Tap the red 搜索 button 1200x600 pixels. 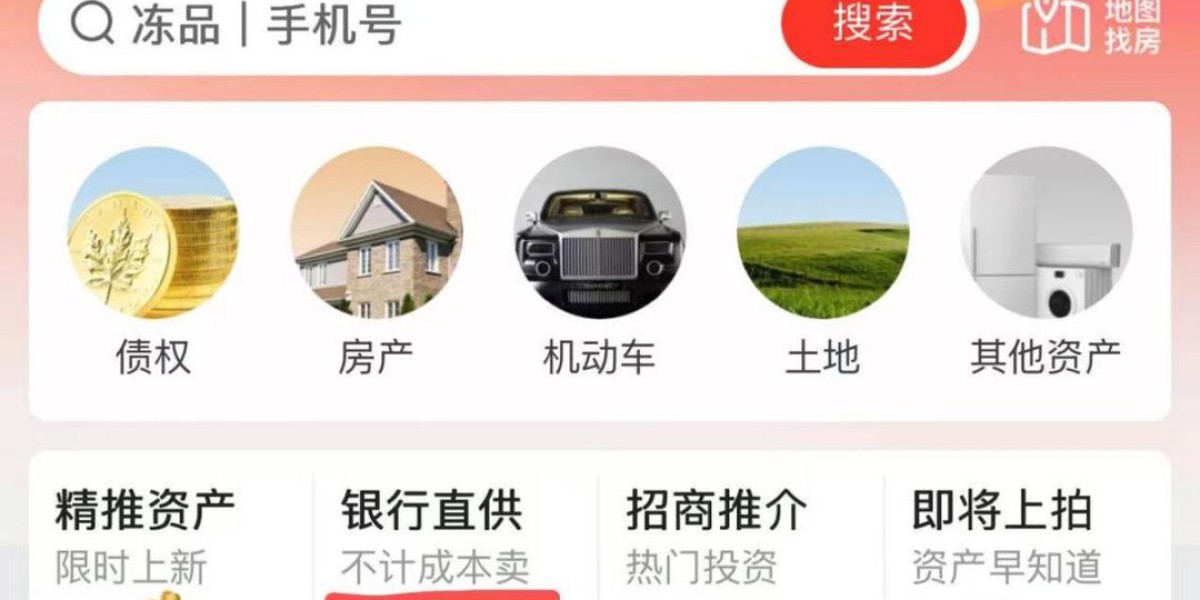click(873, 27)
